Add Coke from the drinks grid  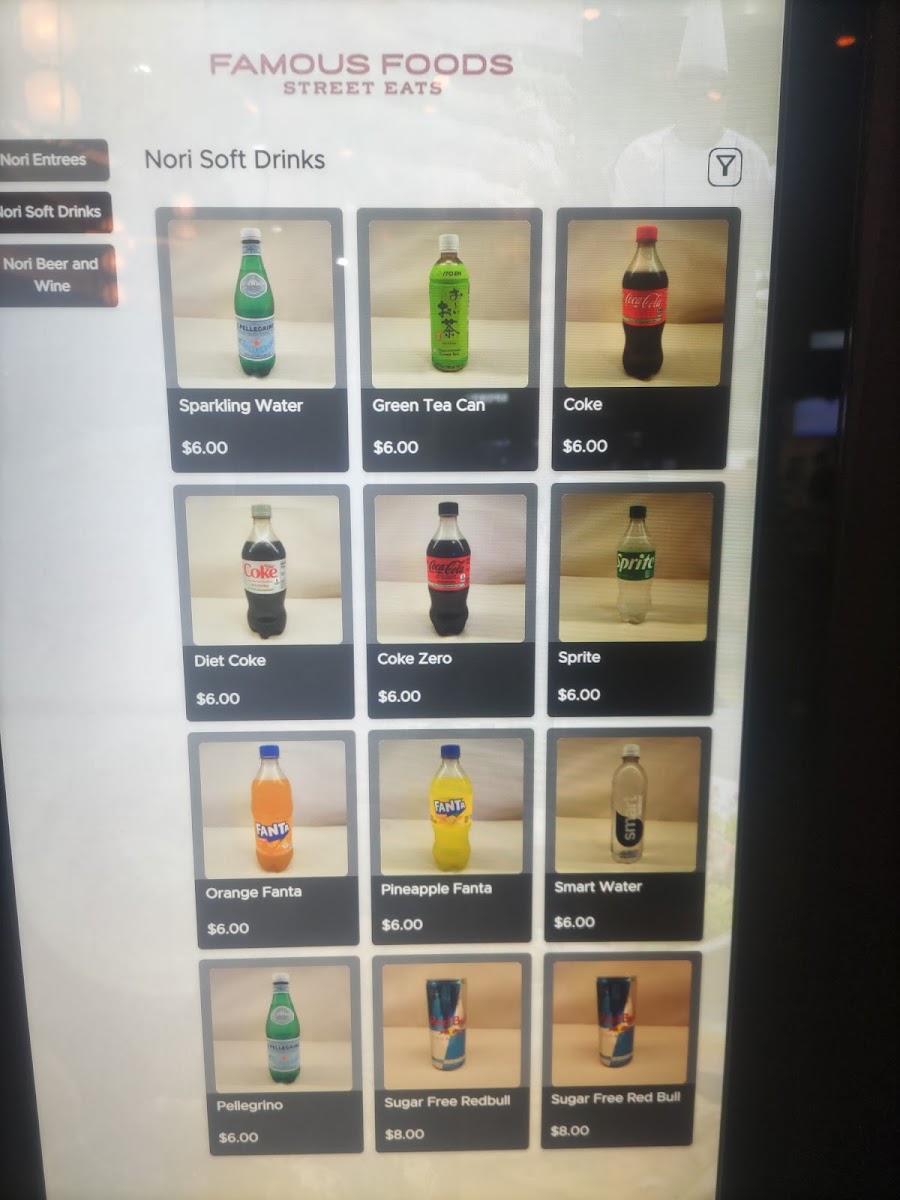pyautogui.click(x=646, y=338)
